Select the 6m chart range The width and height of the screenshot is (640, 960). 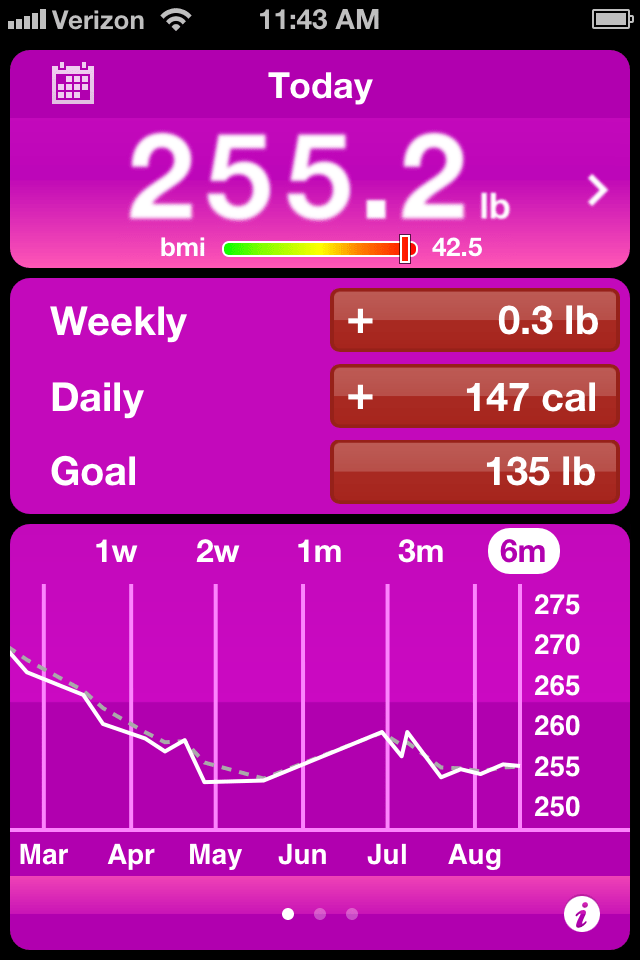coord(523,551)
